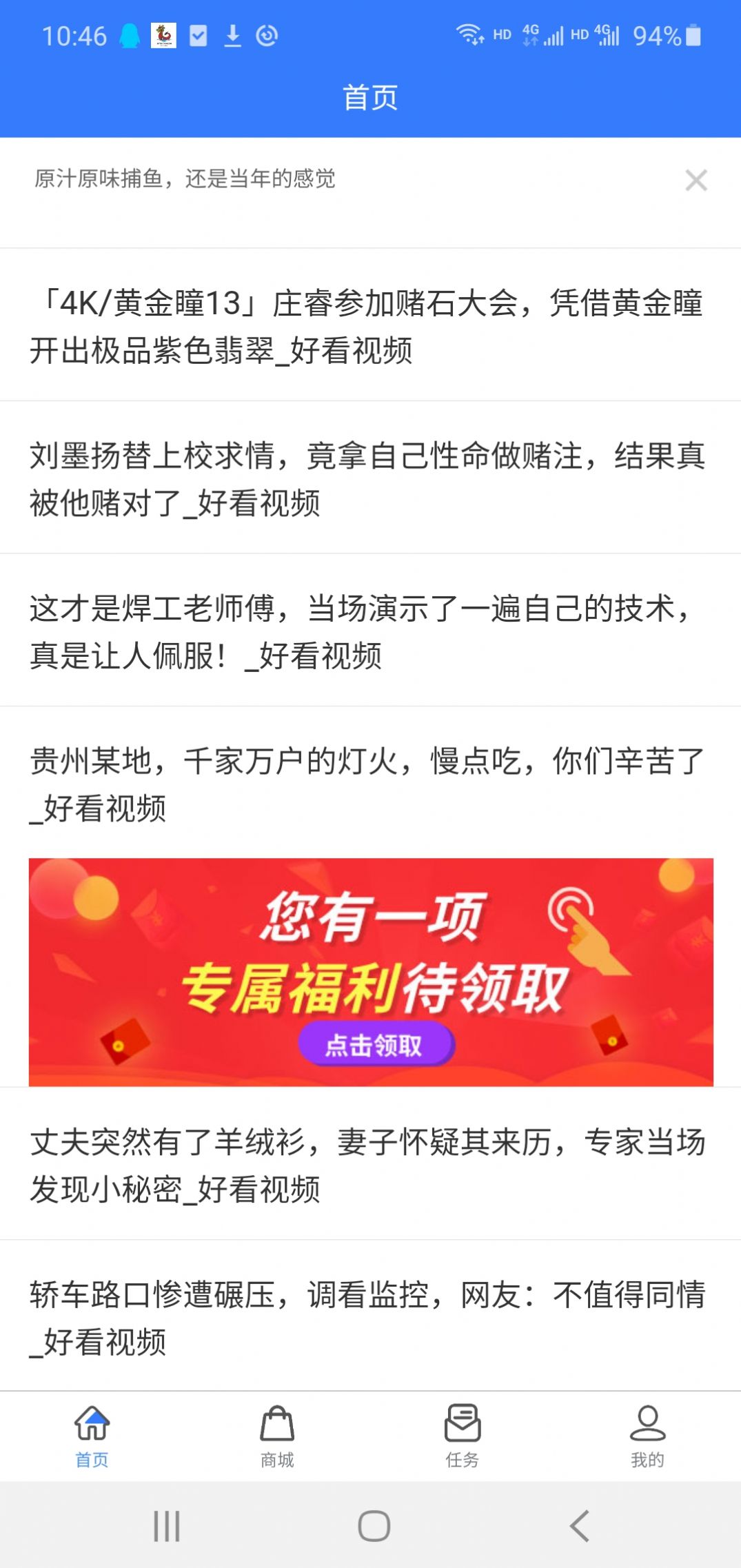The width and height of the screenshot is (741, 1568).
Task: Open recent apps from the navigation bar
Action: (x=167, y=1526)
